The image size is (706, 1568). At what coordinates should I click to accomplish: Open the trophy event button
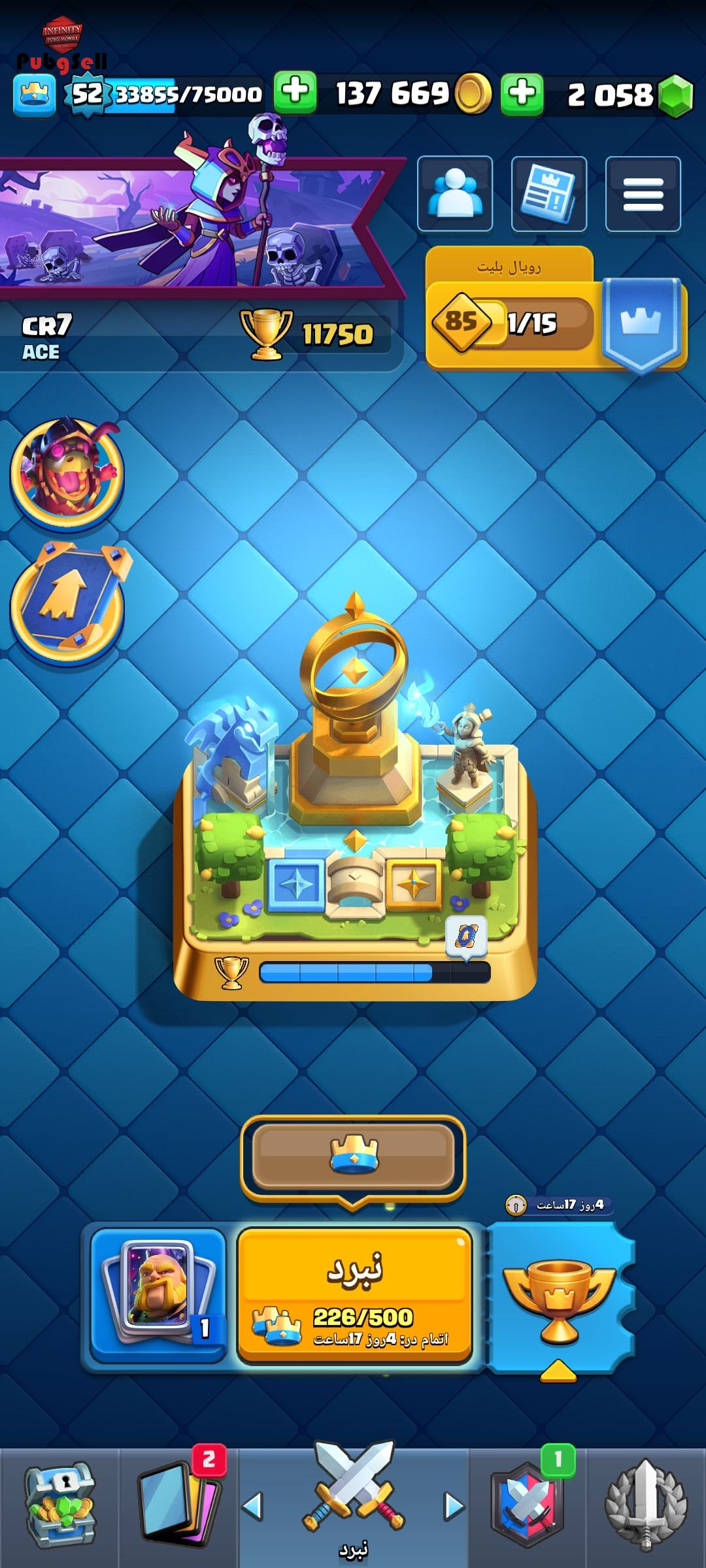point(560,1300)
